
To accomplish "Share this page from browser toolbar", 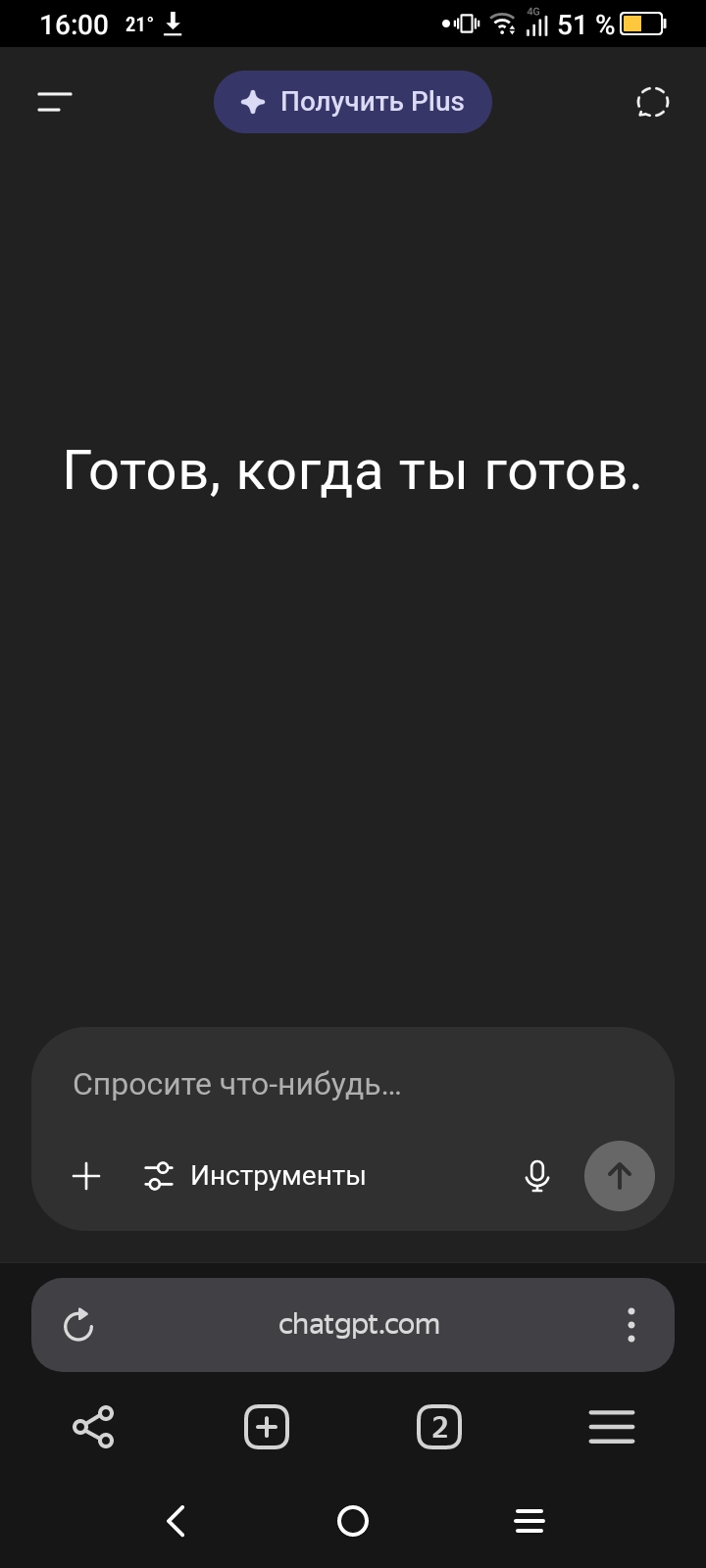I will 93,1427.
